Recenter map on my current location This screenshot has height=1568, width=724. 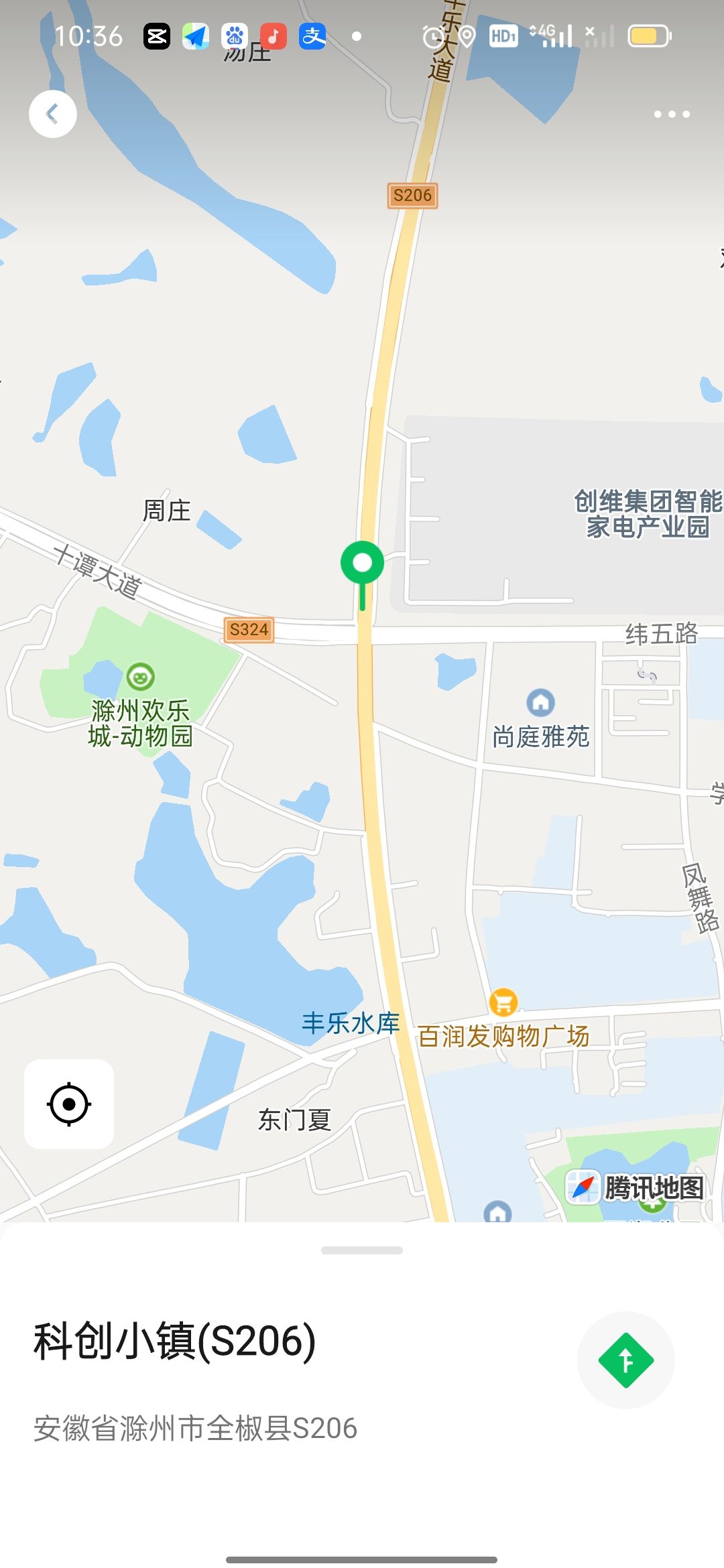[x=69, y=1104]
